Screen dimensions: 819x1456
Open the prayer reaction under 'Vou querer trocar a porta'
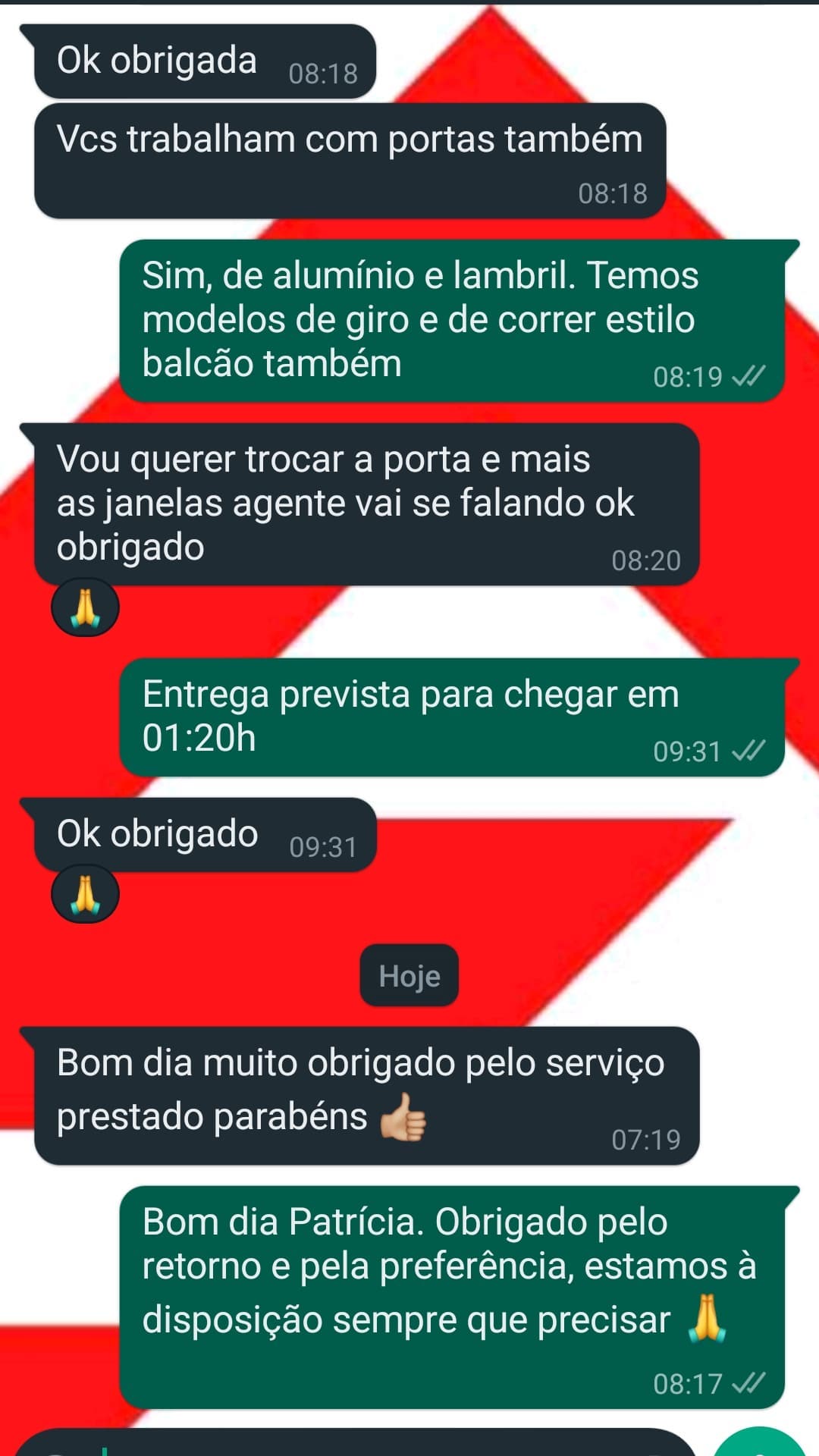[x=85, y=608]
